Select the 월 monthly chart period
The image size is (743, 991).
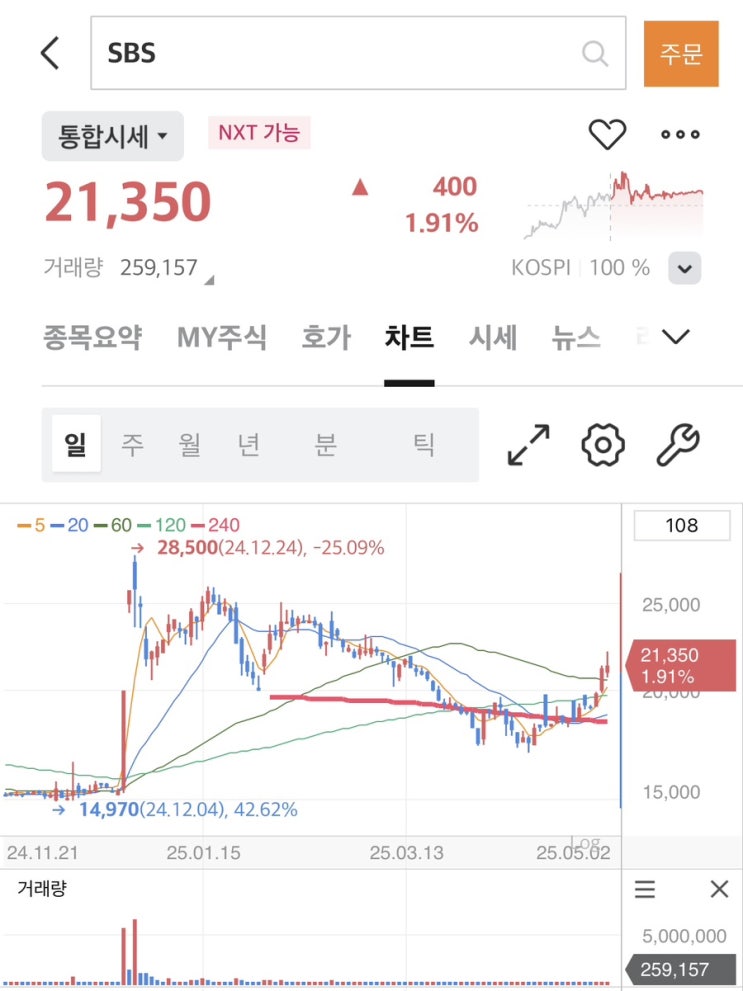pyautogui.click(x=190, y=445)
